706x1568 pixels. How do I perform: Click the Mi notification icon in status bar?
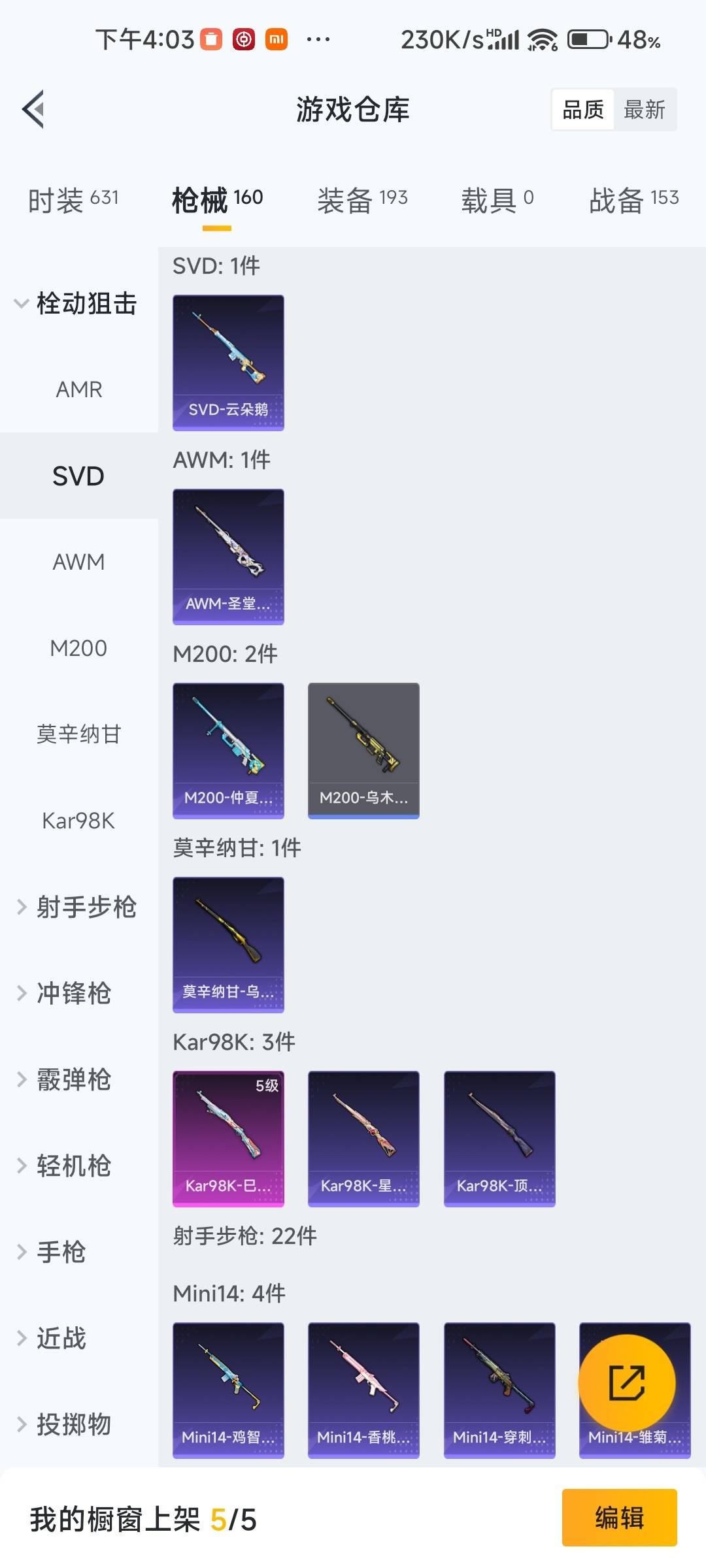tap(275, 39)
